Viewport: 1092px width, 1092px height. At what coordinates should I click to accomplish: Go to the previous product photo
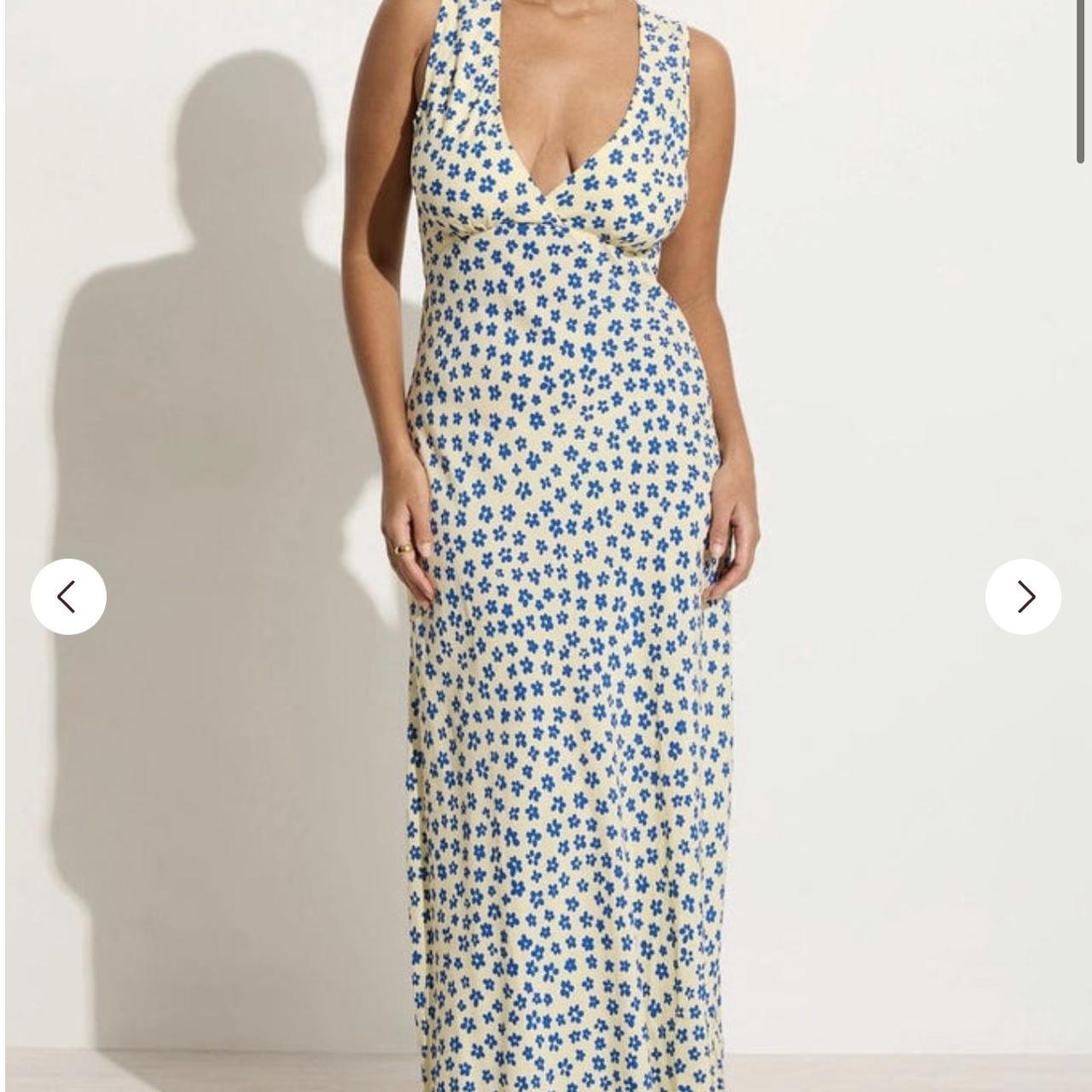(68, 596)
